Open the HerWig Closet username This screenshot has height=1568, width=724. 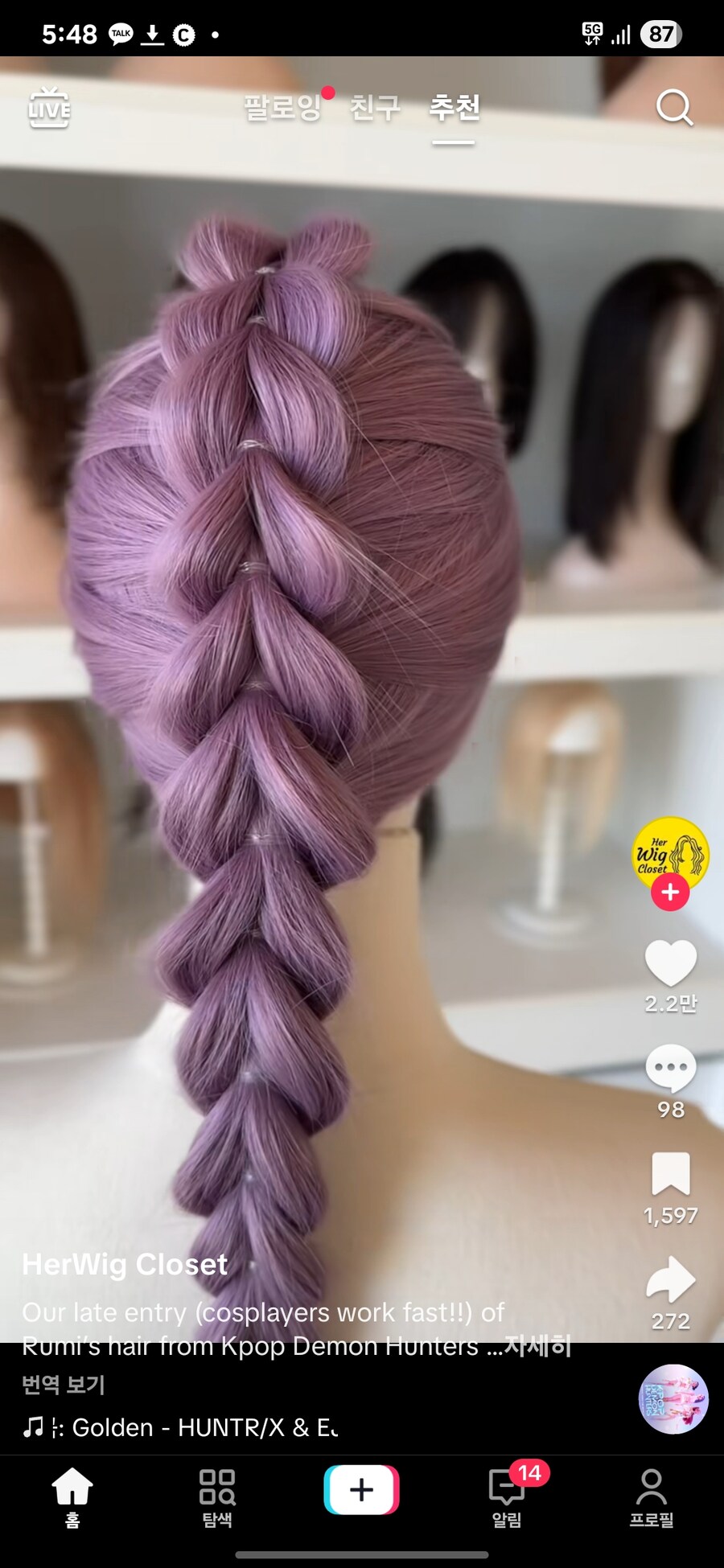point(125,1265)
